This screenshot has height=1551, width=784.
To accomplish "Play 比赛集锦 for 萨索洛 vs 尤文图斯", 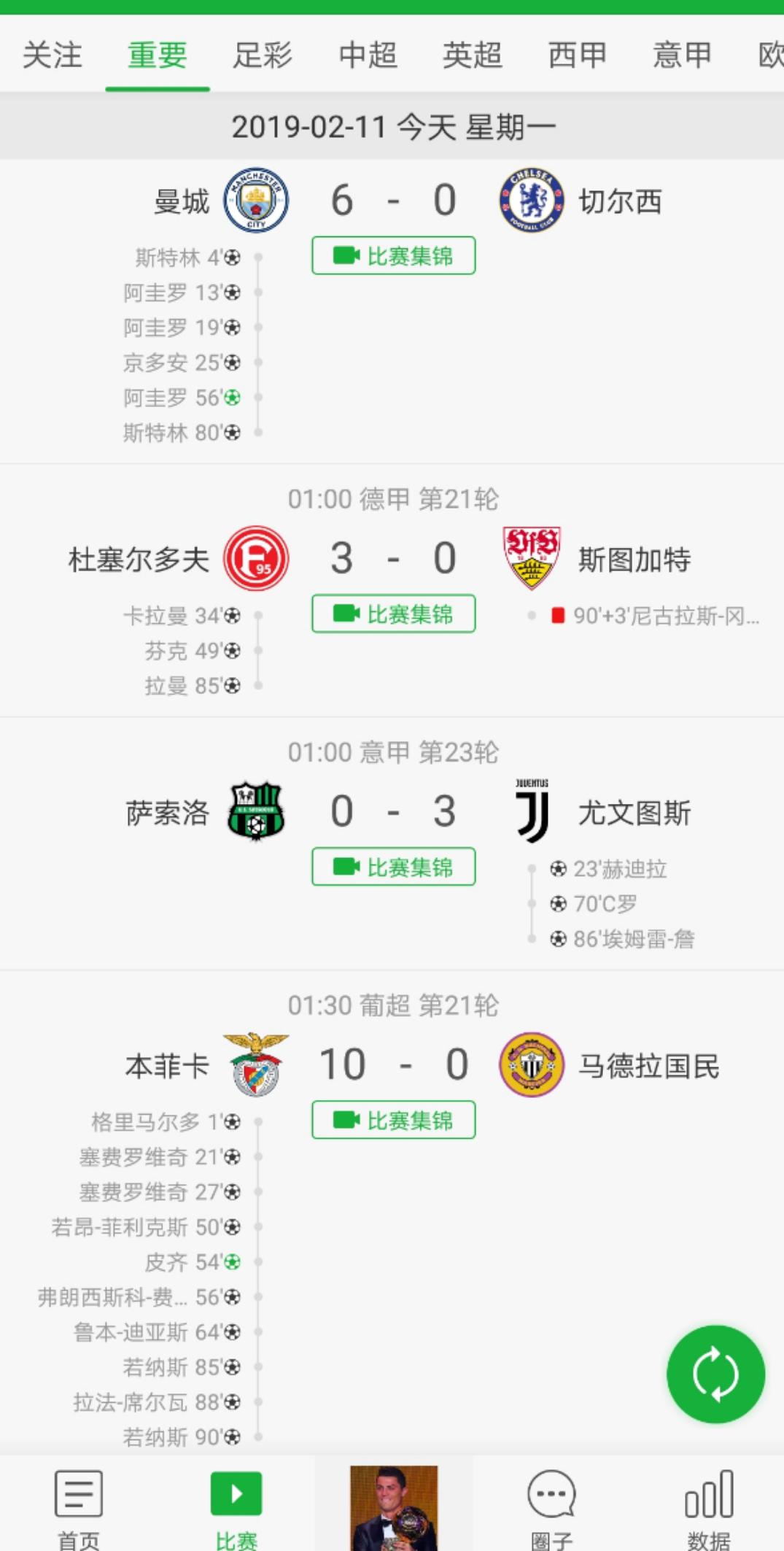I will [x=394, y=867].
